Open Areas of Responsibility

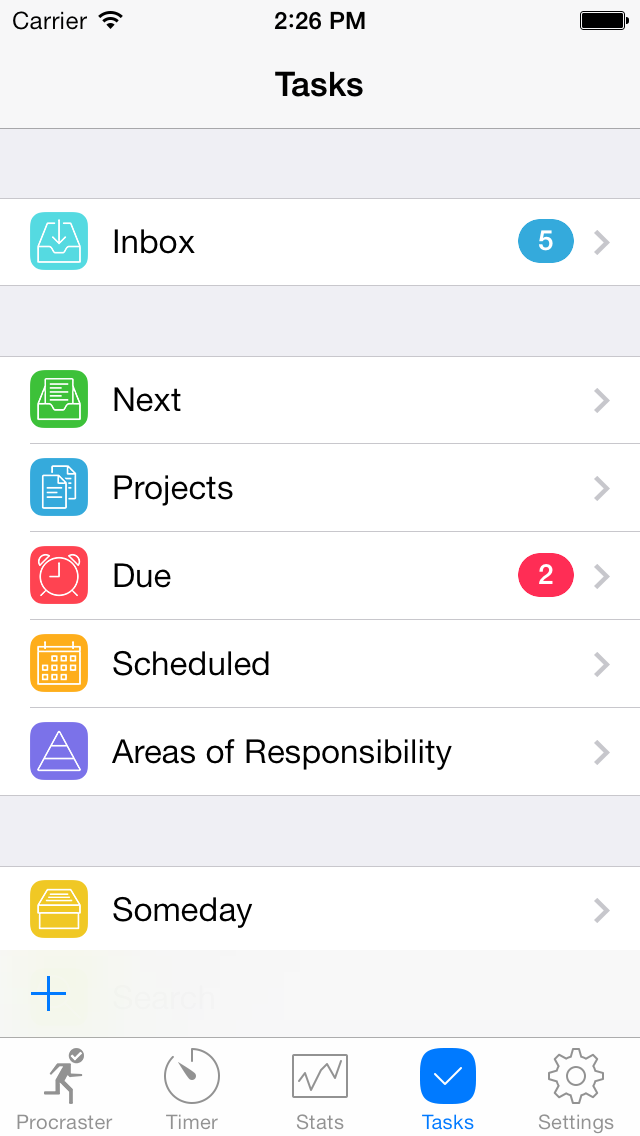click(320, 752)
